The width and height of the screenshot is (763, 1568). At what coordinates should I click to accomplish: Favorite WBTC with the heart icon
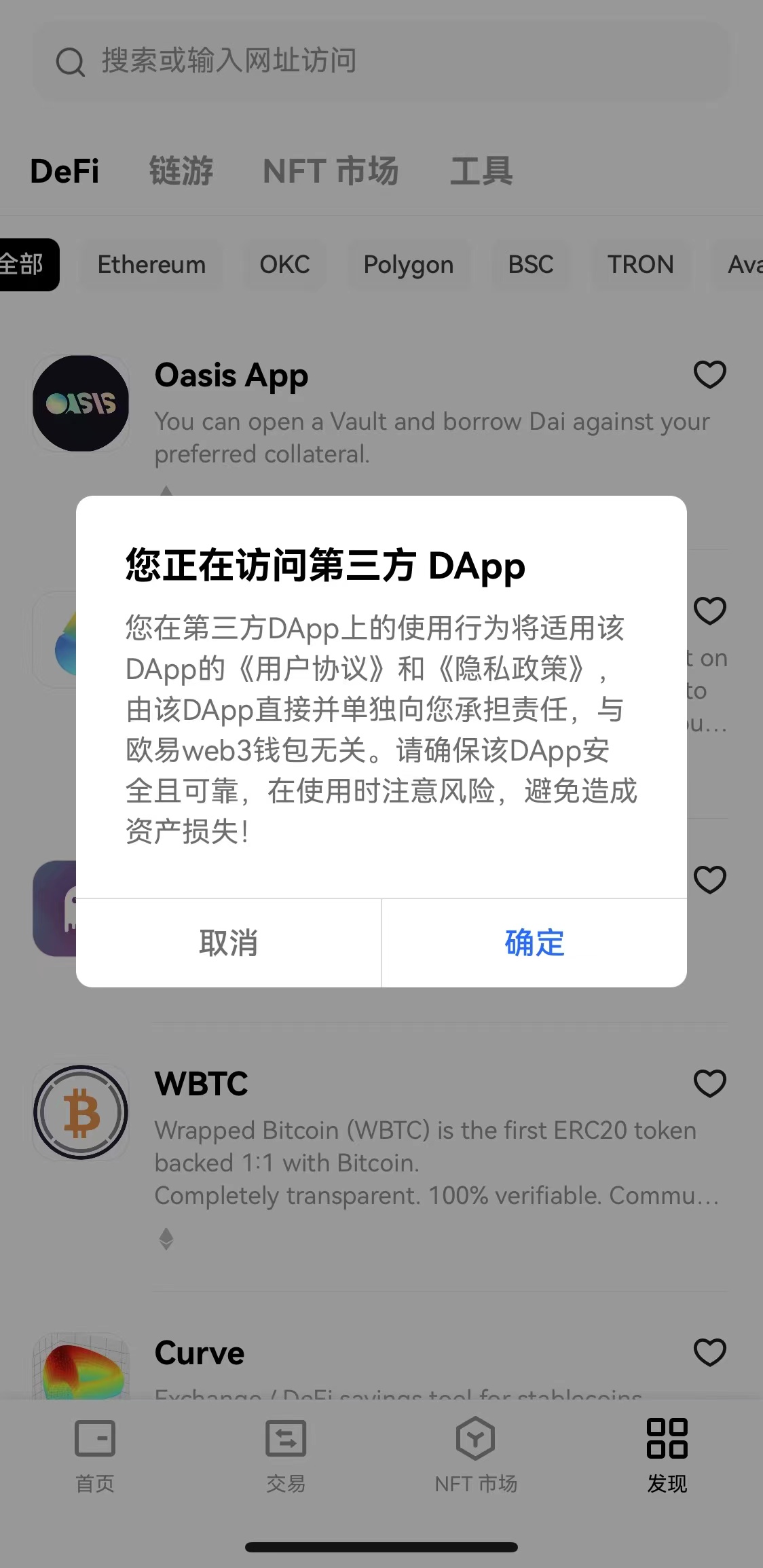click(x=709, y=1083)
